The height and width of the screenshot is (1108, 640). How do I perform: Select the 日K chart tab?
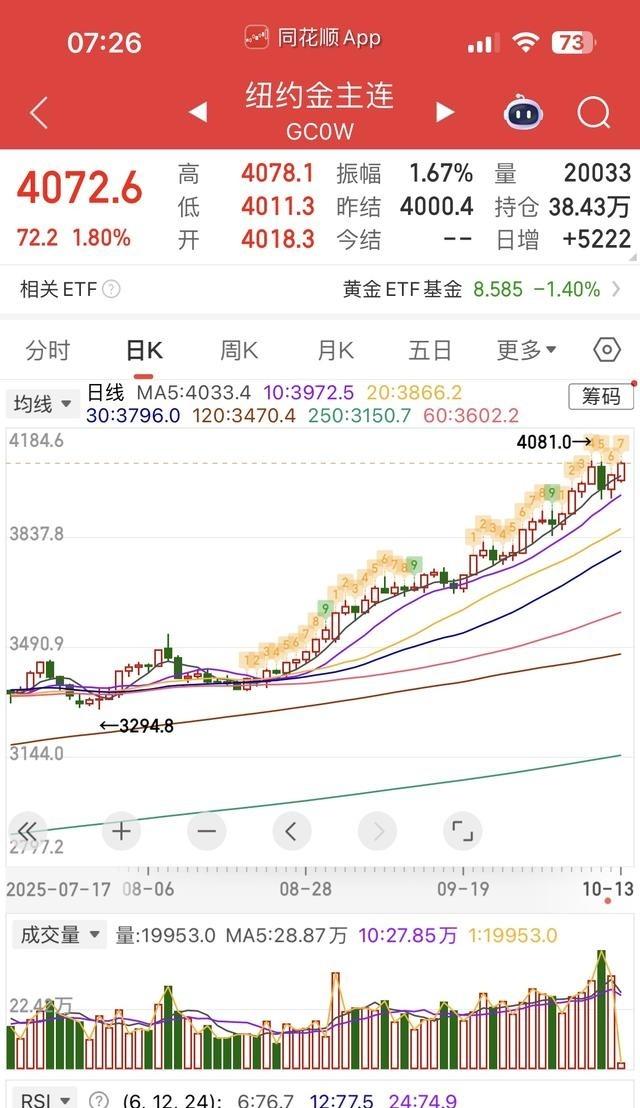tap(144, 350)
